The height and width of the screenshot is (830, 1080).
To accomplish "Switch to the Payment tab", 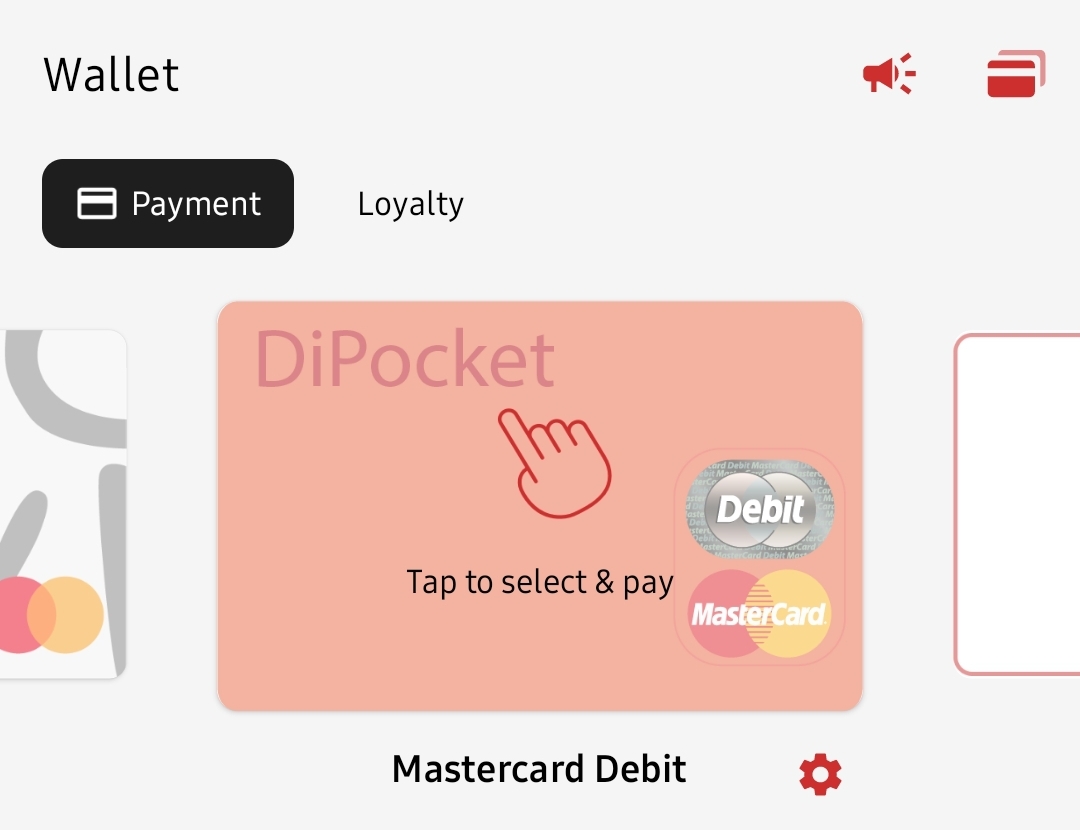I will (x=168, y=204).
